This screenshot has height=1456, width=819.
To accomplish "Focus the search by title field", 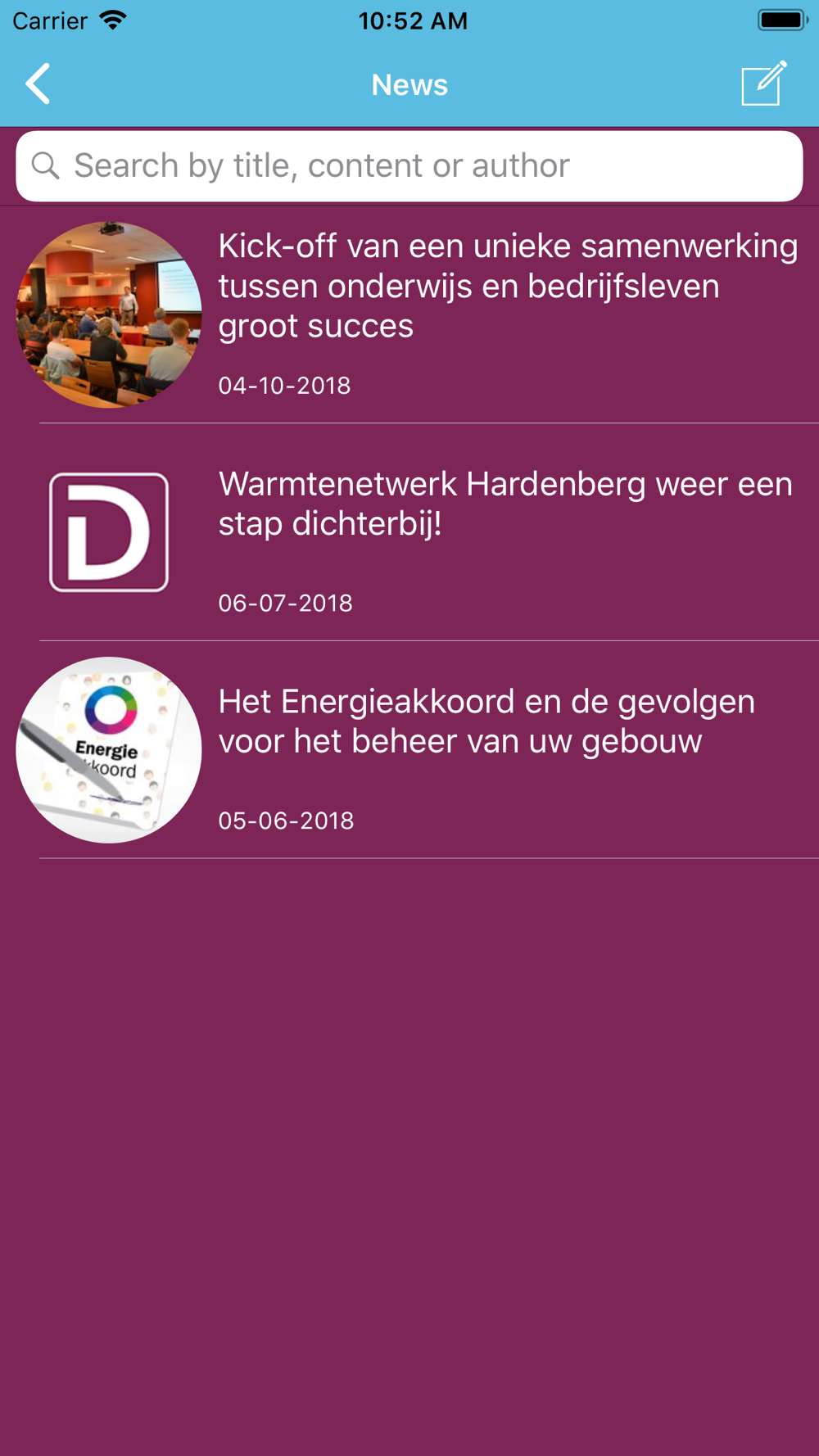I will click(x=409, y=166).
